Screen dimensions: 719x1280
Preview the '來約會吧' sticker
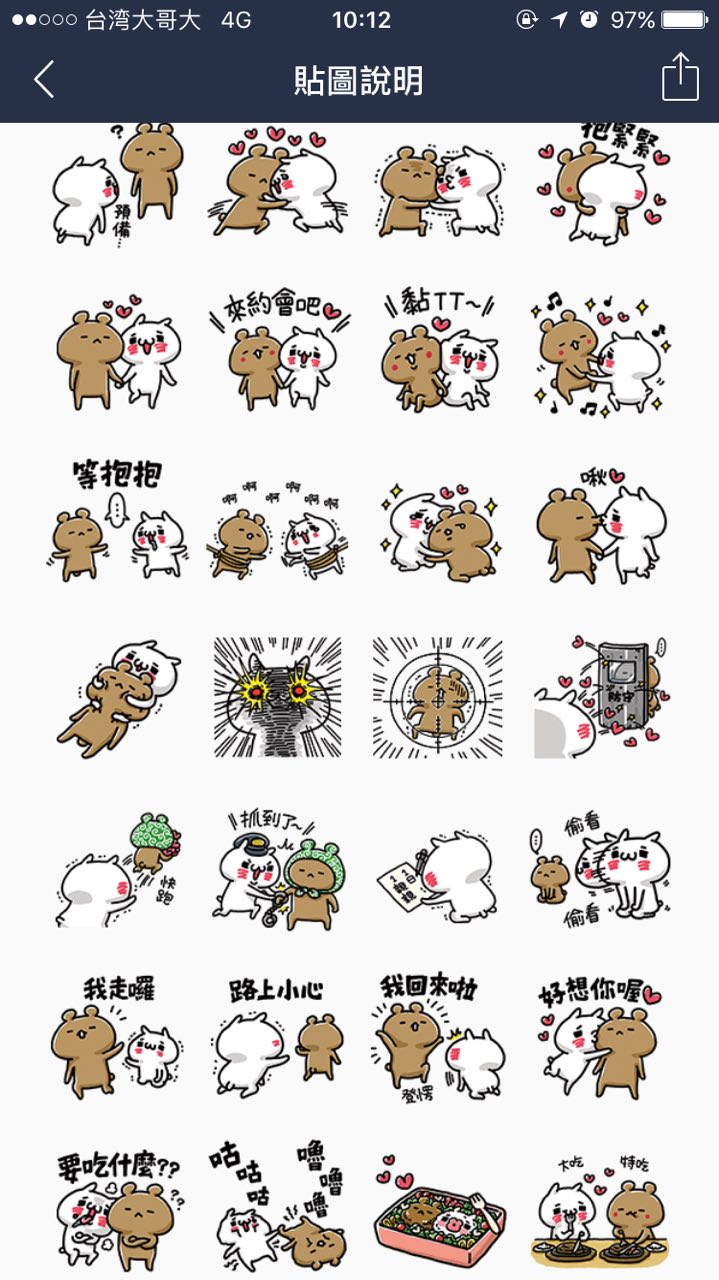278,352
